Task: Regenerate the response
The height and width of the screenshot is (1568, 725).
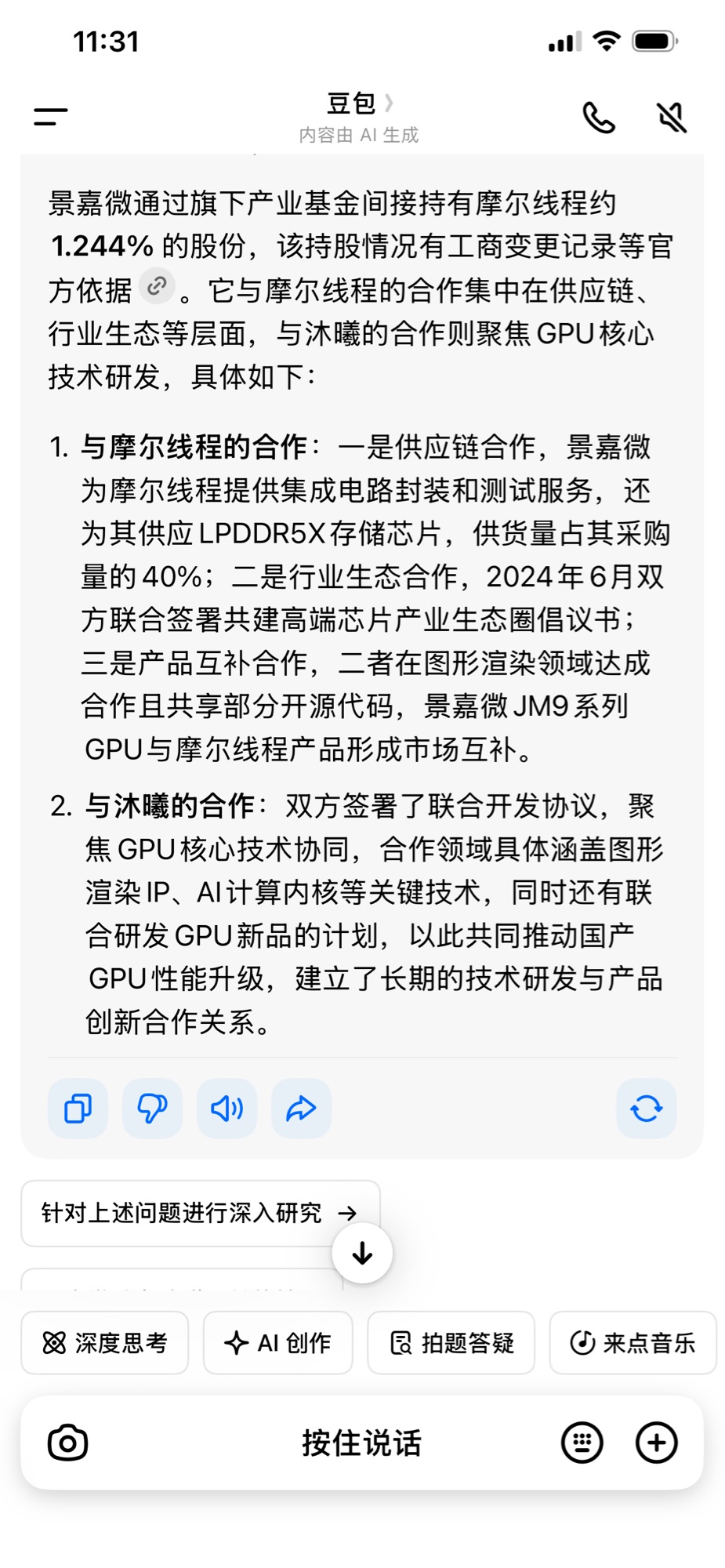Action: tap(646, 1109)
